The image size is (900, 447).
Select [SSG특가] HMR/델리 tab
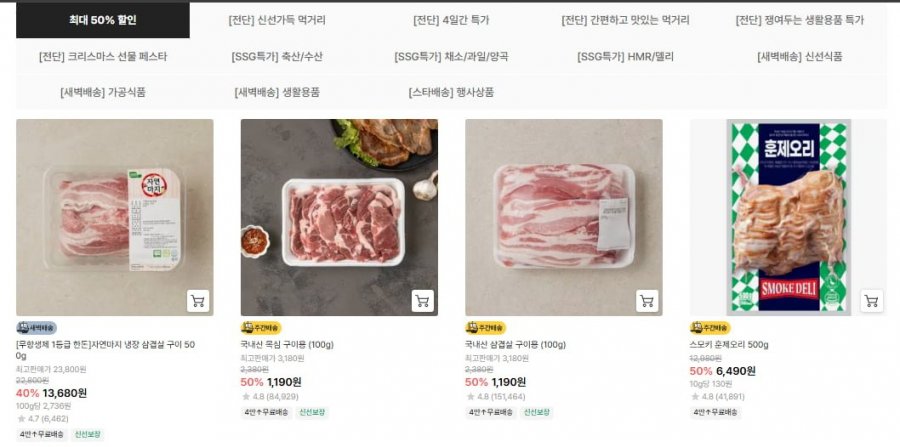point(625,57)
